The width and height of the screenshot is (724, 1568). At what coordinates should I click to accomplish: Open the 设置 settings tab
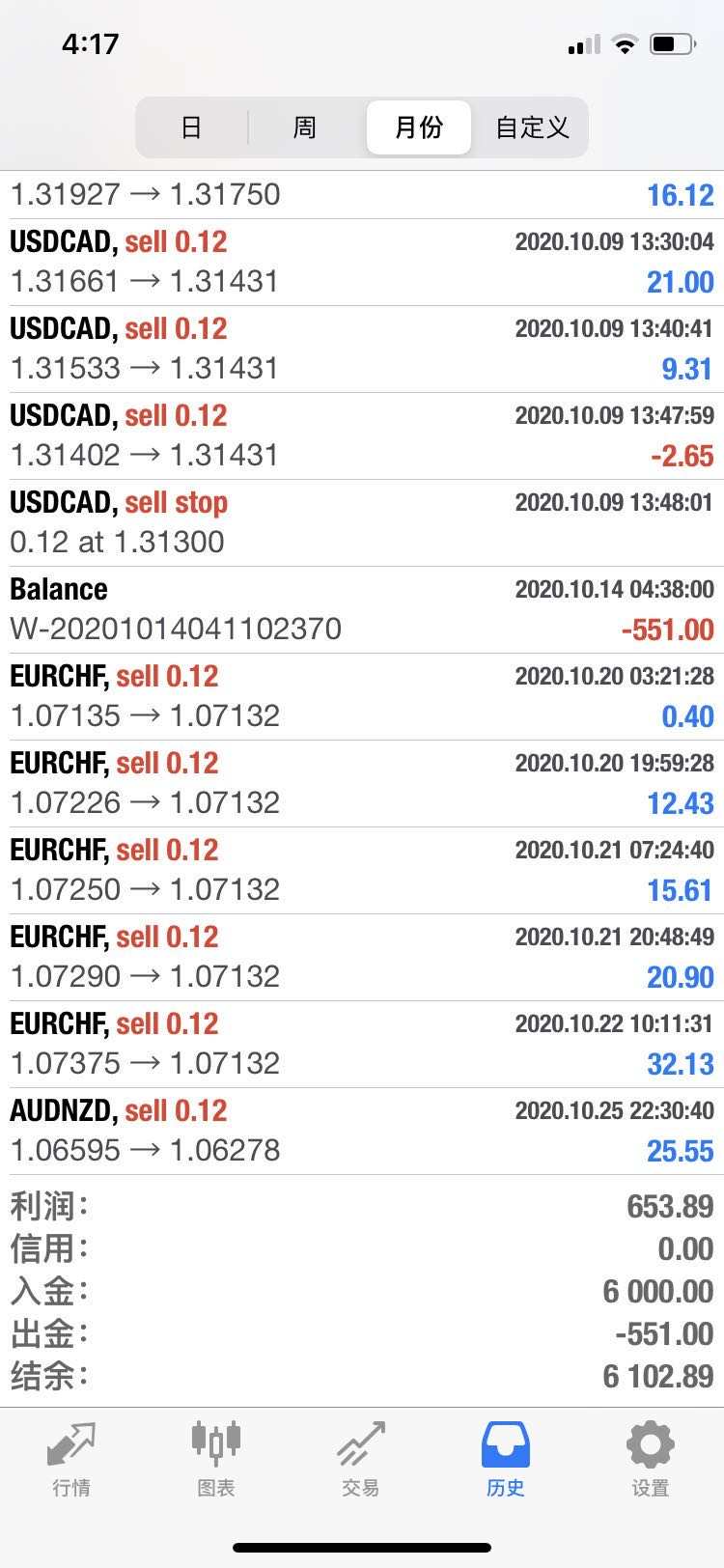point(651,1460)
